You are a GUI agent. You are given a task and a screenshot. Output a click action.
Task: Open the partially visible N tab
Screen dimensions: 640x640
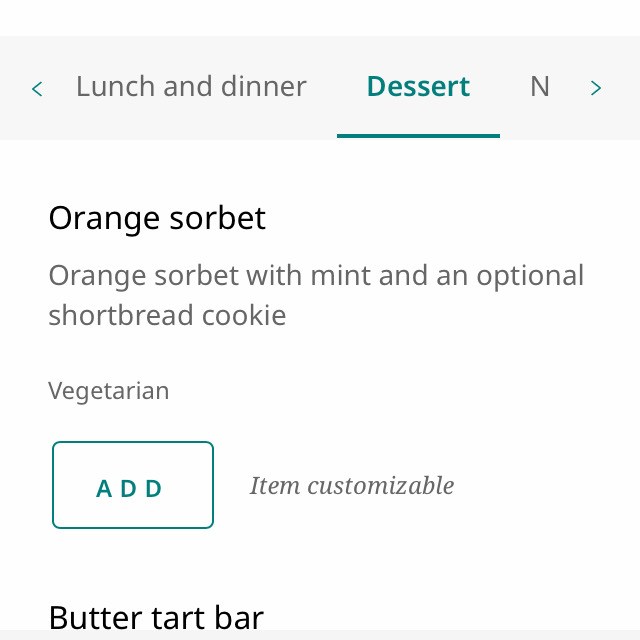[x=539, y=87]
